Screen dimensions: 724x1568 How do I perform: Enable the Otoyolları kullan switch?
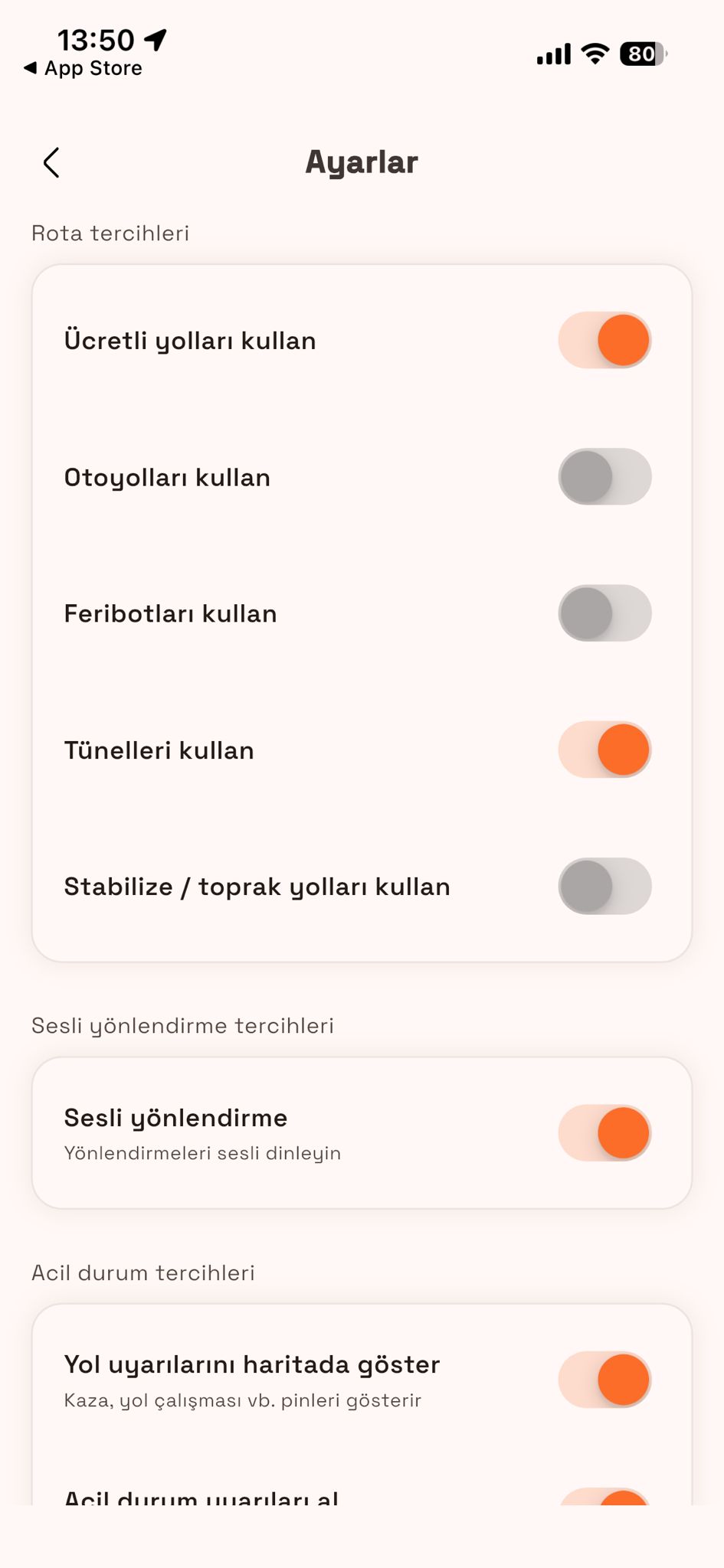click(x=604, y=476)
